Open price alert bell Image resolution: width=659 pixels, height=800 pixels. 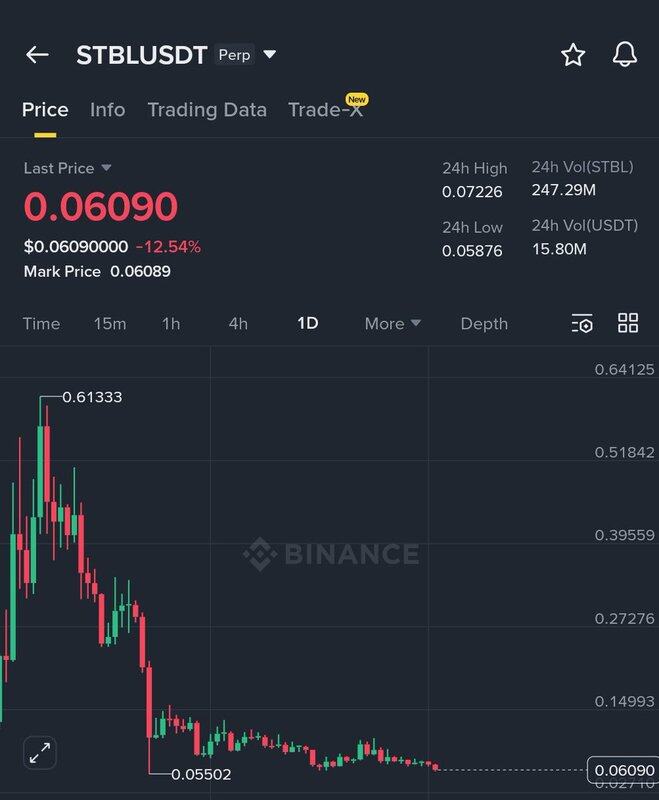(x=625, y=55)
